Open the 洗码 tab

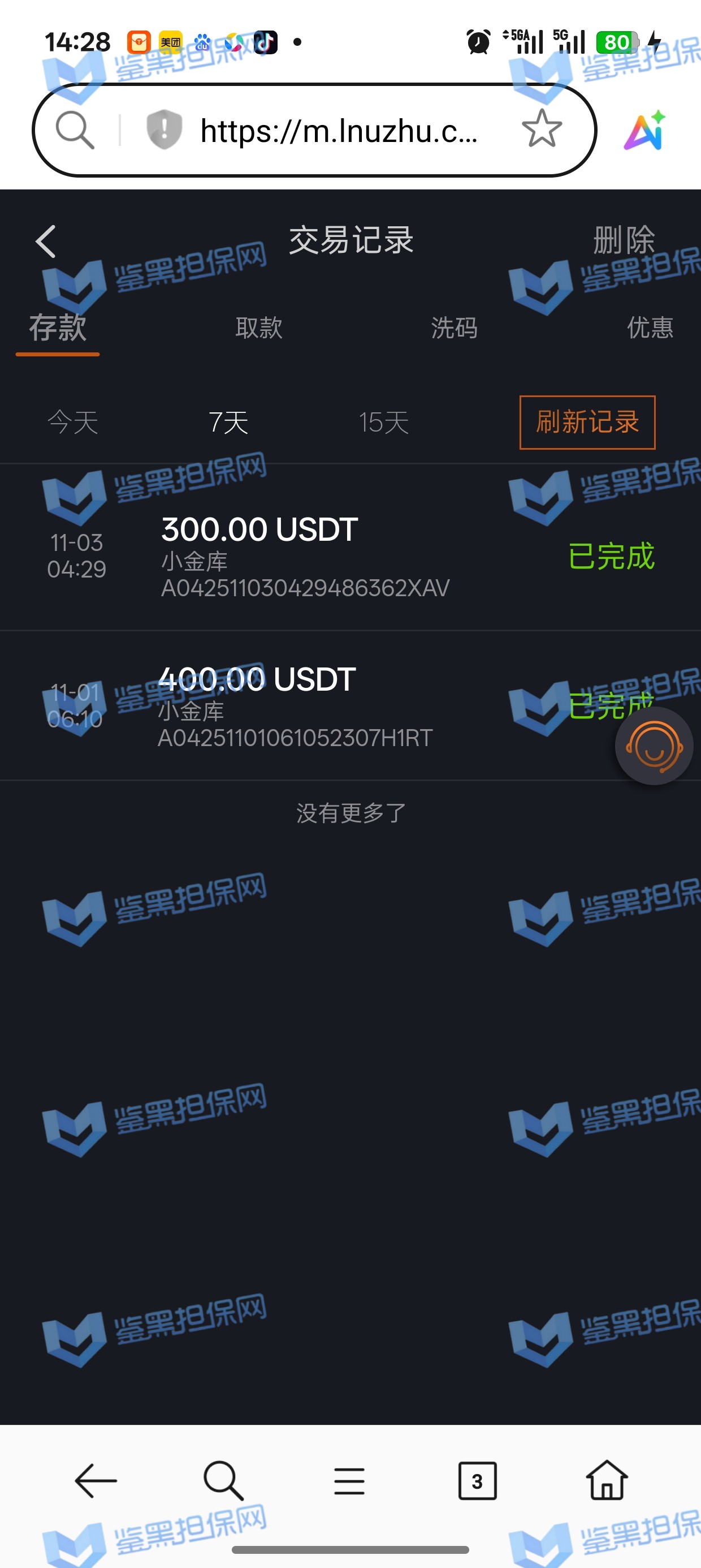pos(454,328)
